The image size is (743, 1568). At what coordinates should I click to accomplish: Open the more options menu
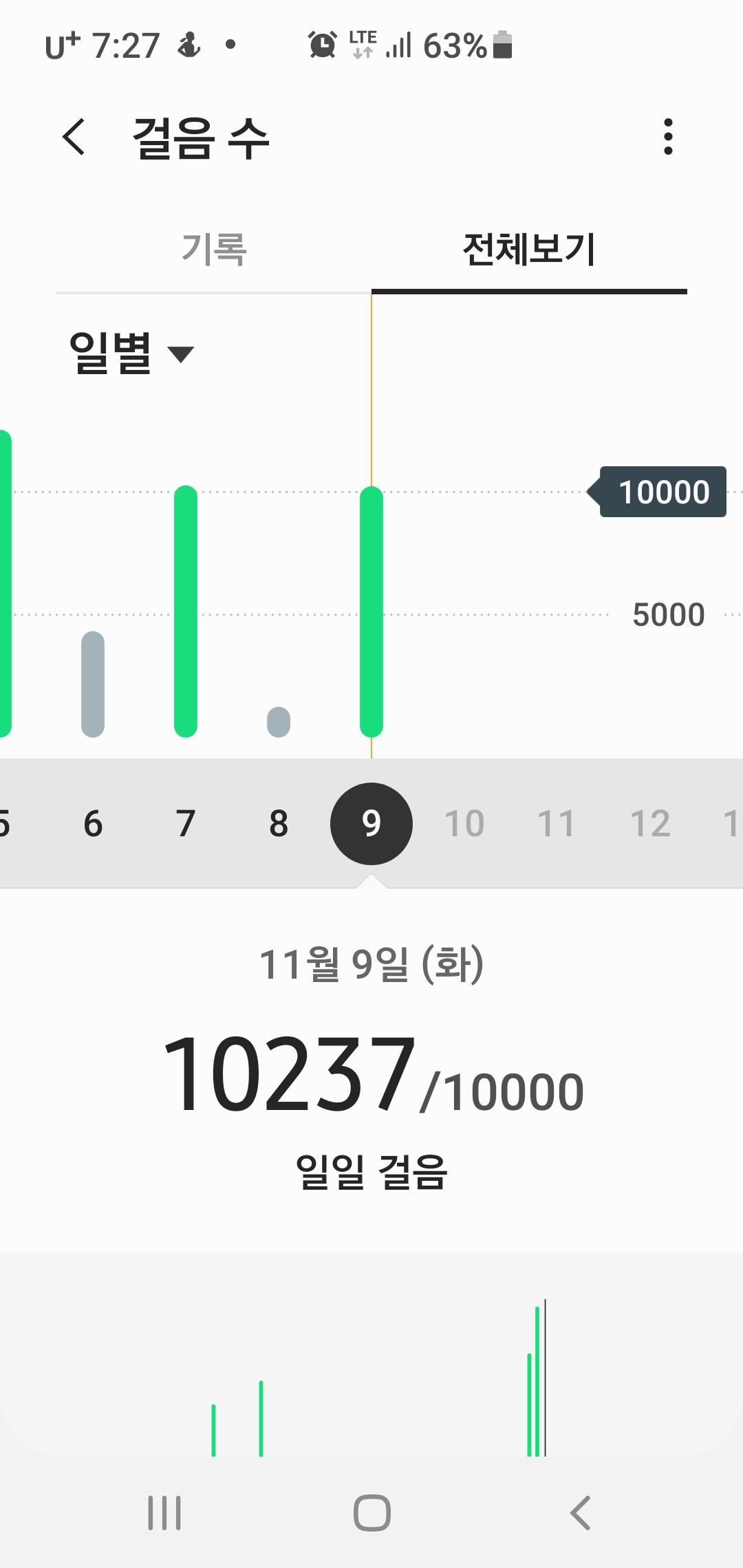point(667,137)
